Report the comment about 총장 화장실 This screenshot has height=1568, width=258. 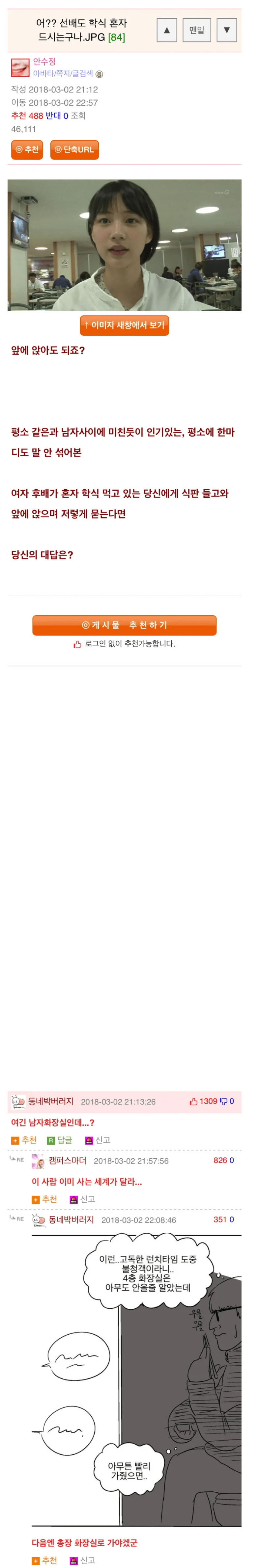pyautogui.click(x=82, y=1560)
